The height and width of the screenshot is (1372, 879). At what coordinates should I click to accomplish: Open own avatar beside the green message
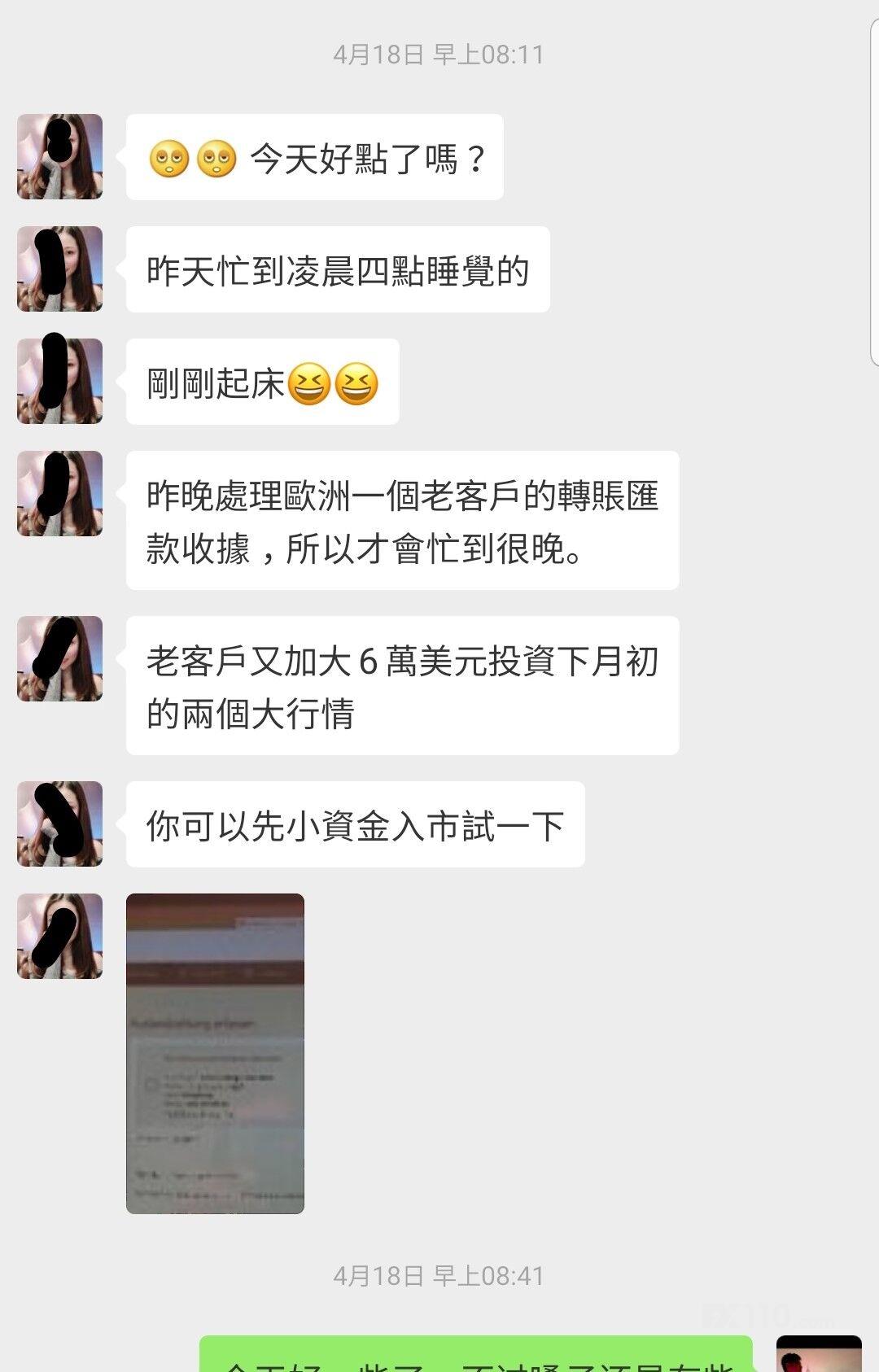(818, 1355)
